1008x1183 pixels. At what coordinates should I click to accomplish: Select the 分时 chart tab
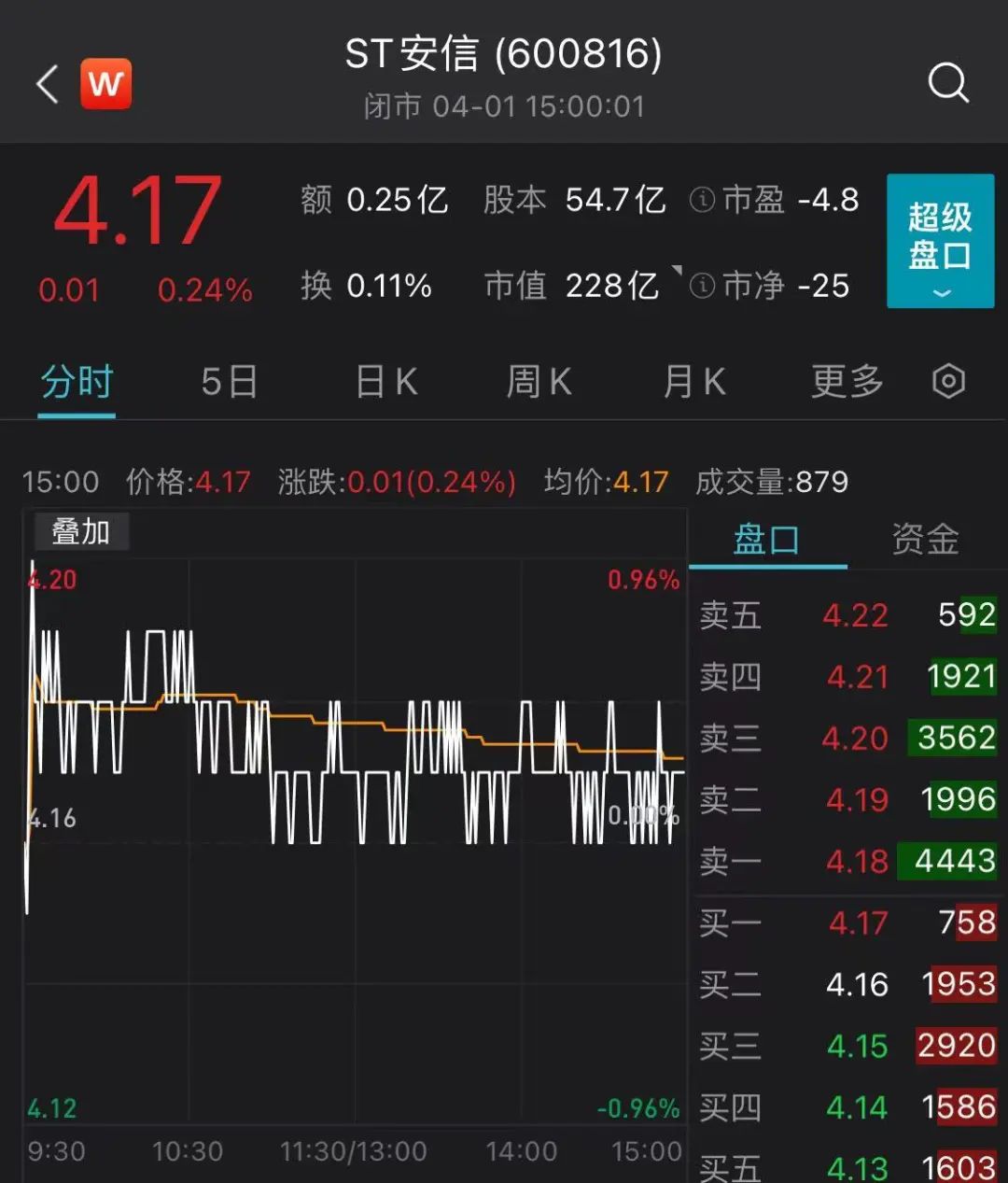pyautogui.click(x=77, y=382)
